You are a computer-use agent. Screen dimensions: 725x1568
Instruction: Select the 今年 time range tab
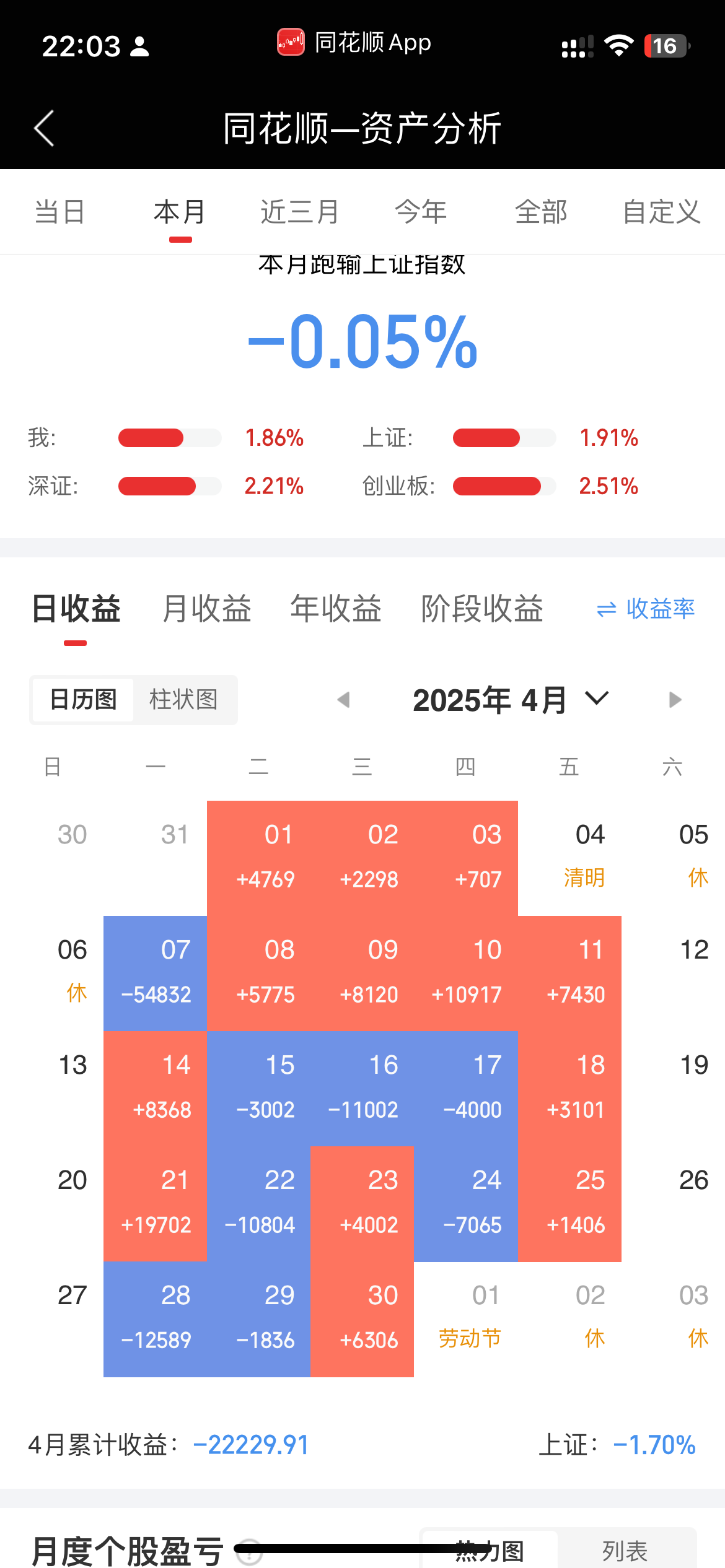[x=421, y=212]
